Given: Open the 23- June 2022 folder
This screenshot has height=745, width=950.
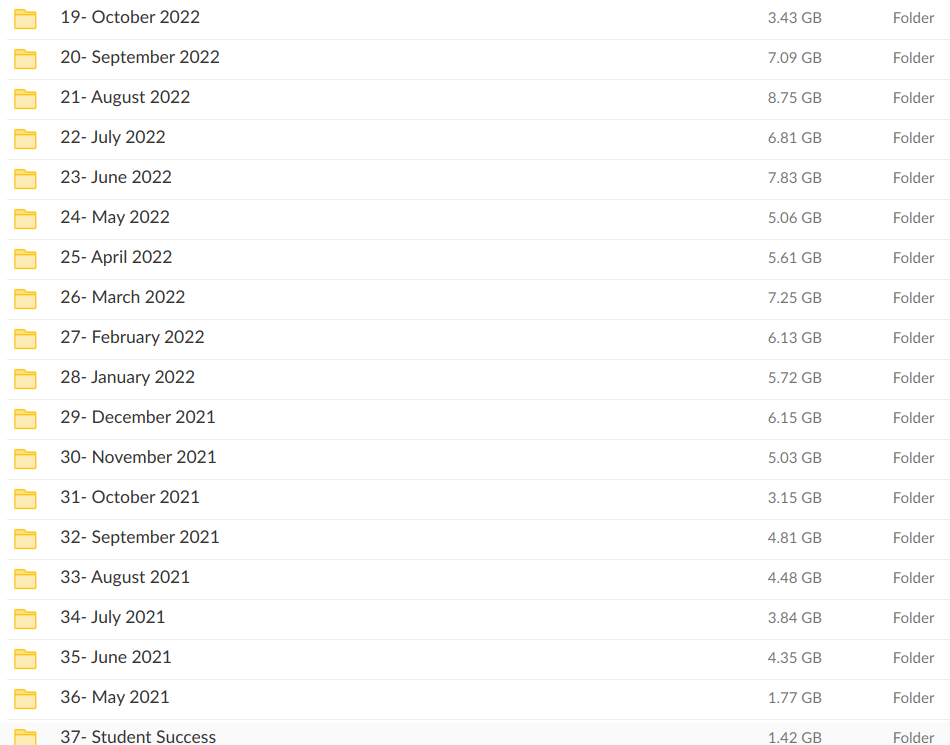Looking at the screenshot, I should [x=116, y=178].
